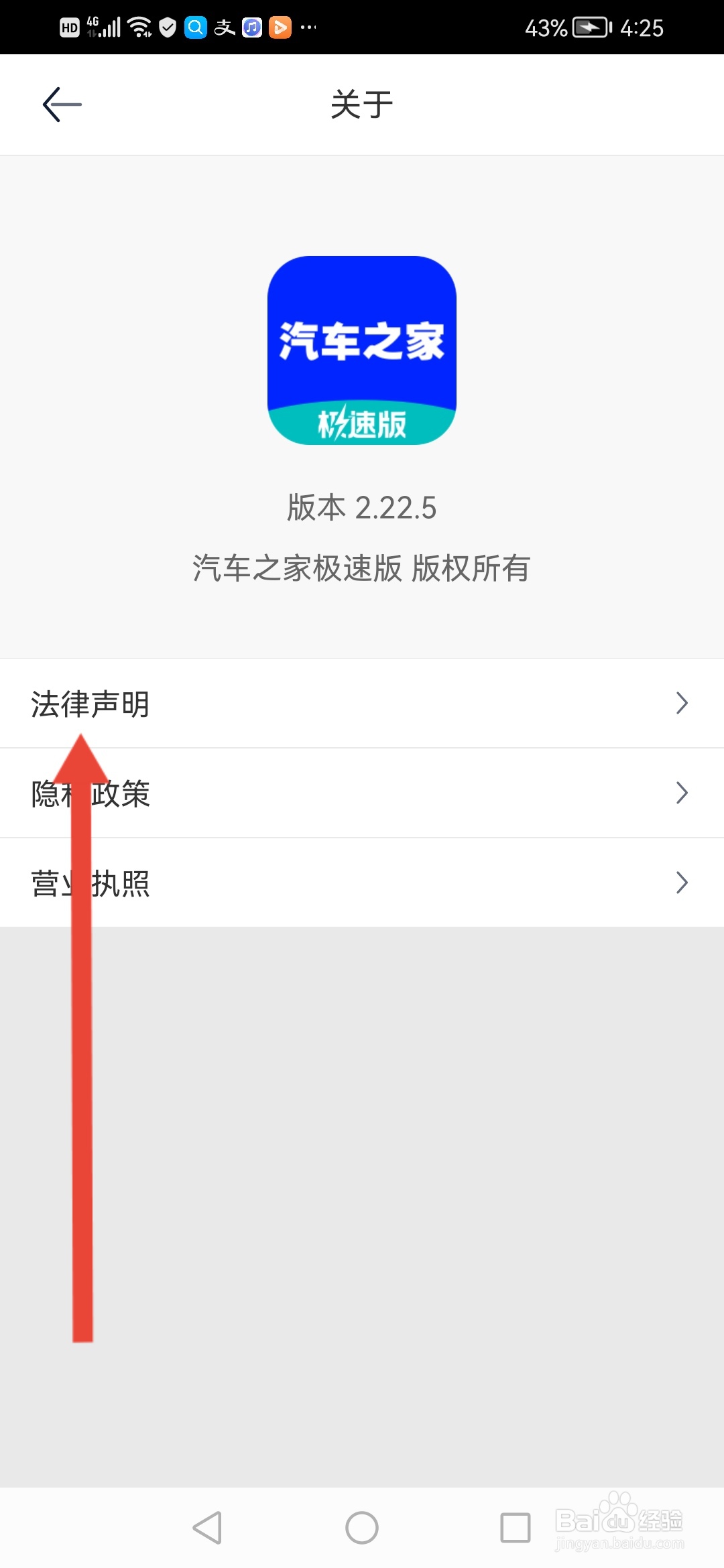Tap the HD indicator in the status bar
The image size is (724, 1568).
pyautogui.click(x=70, y=27)
